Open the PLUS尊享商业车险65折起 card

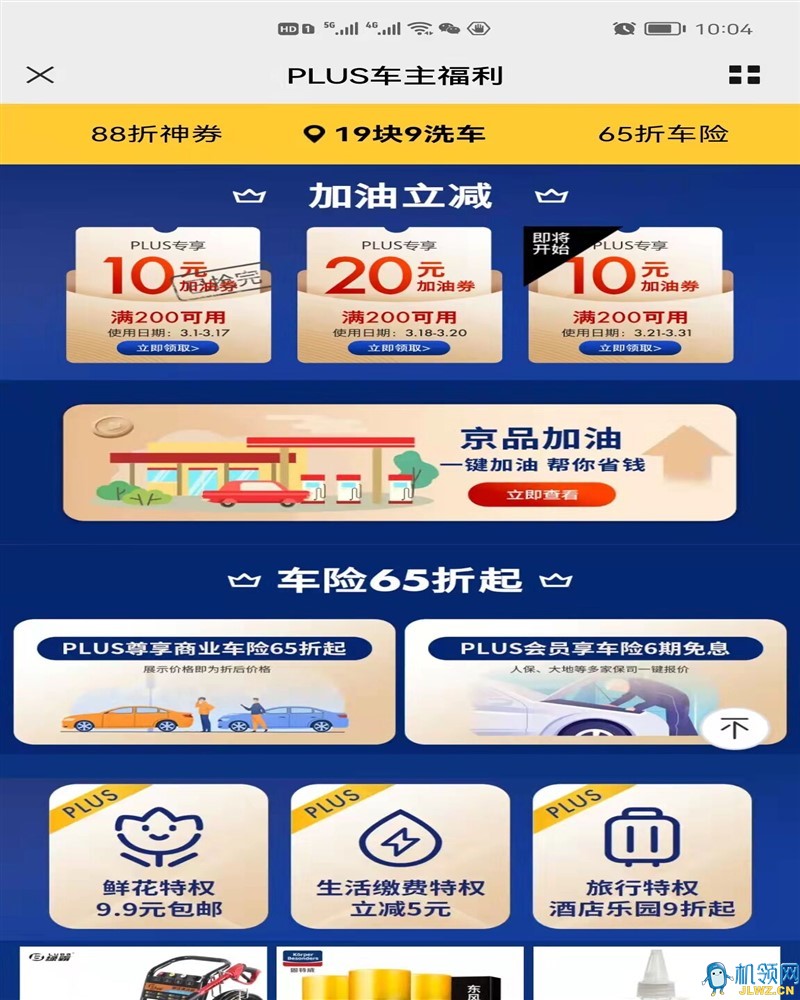[204, 682]
